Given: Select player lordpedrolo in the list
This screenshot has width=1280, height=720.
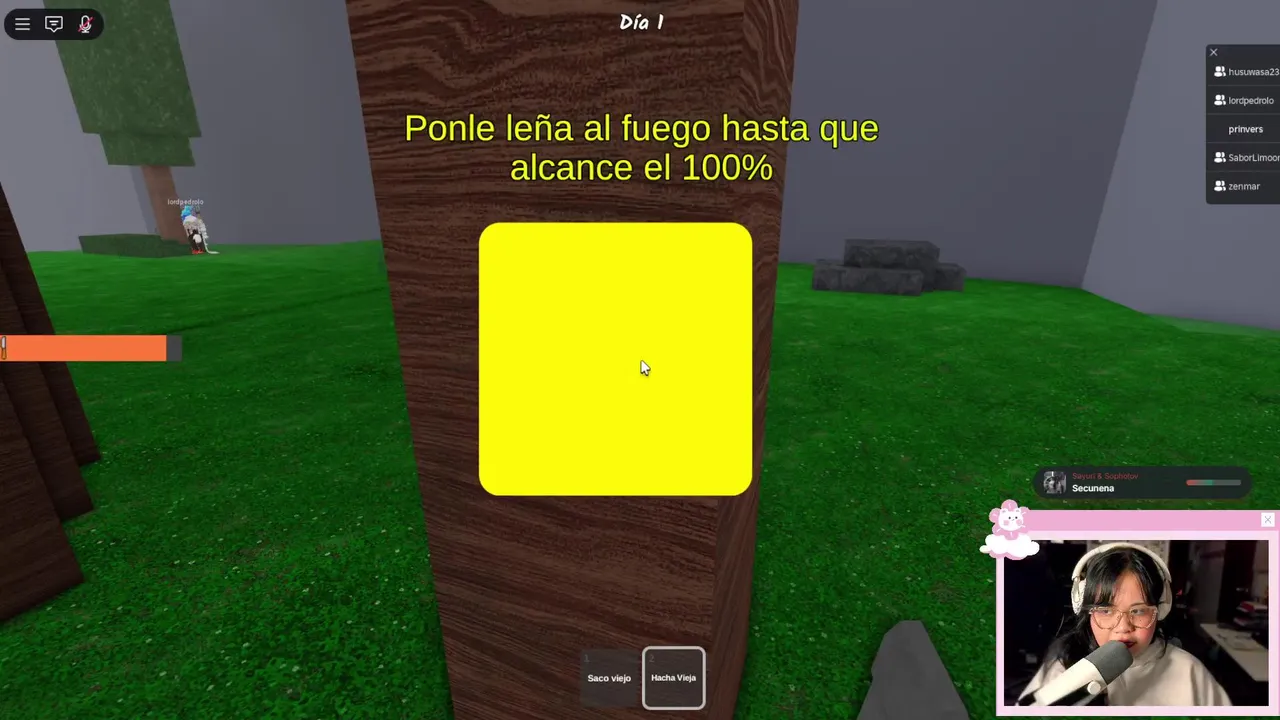Looking at the screenshot, I should (1246, 101).
